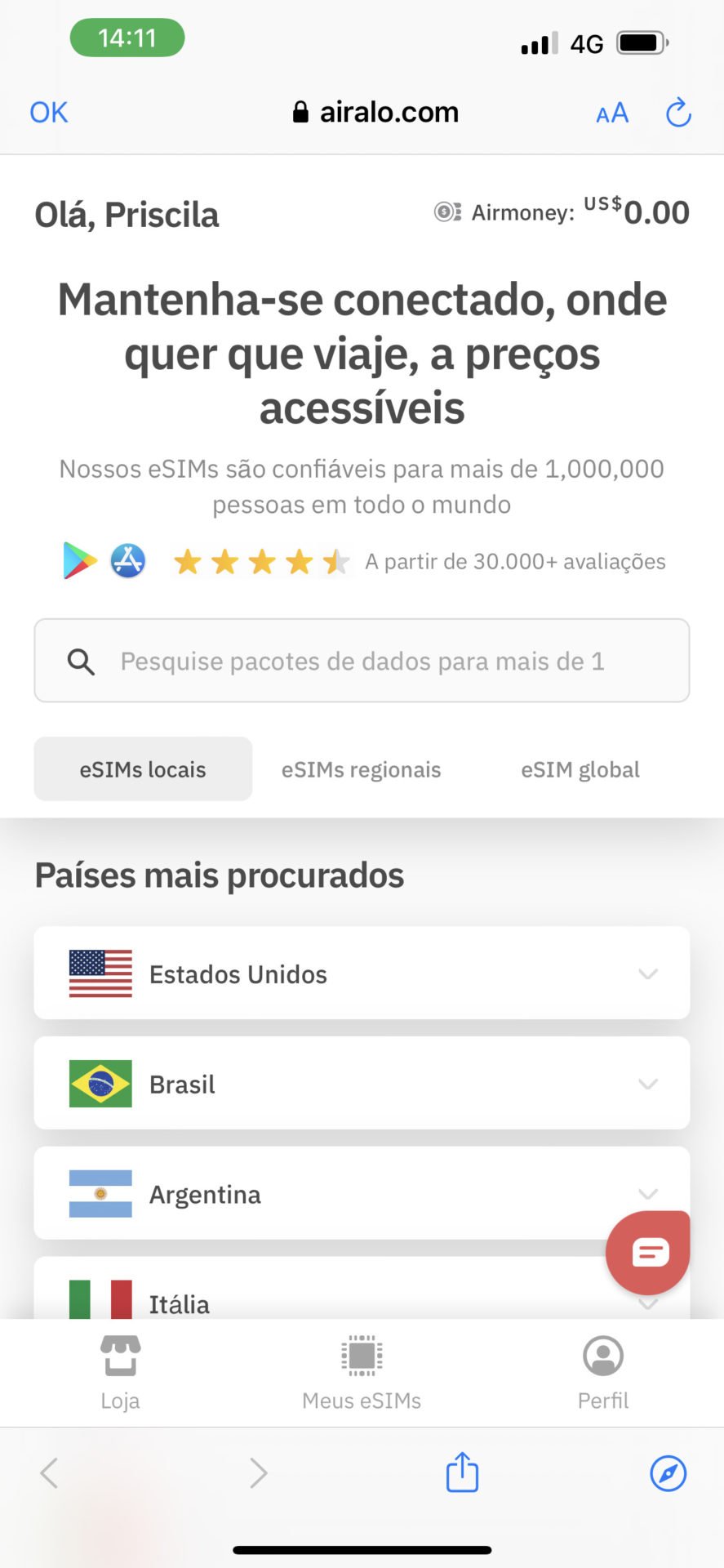This screenshot has height=1568, width=724.
Task: Go back with the browser arrow
Action: tap(50, 1473)
